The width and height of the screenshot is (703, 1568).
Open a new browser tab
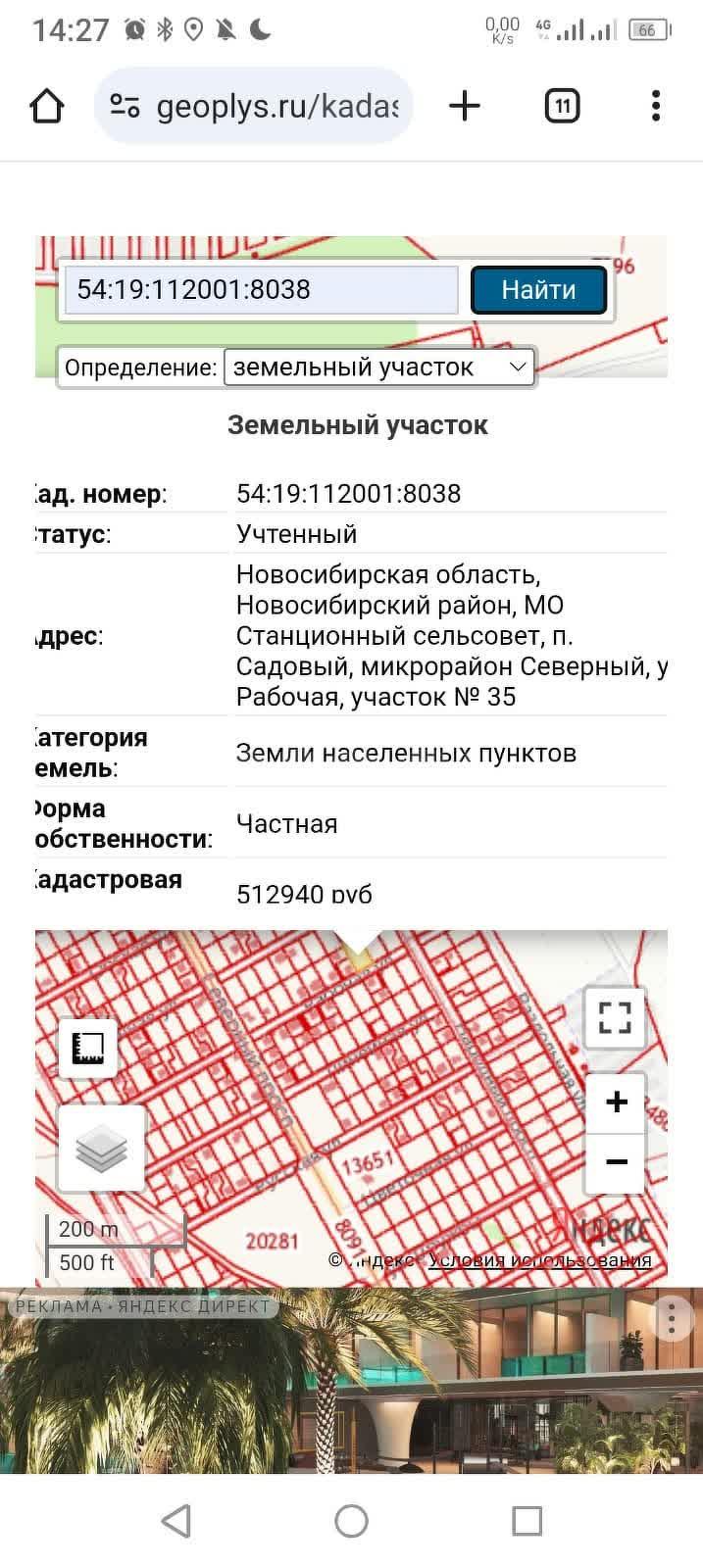pos(465,106)
